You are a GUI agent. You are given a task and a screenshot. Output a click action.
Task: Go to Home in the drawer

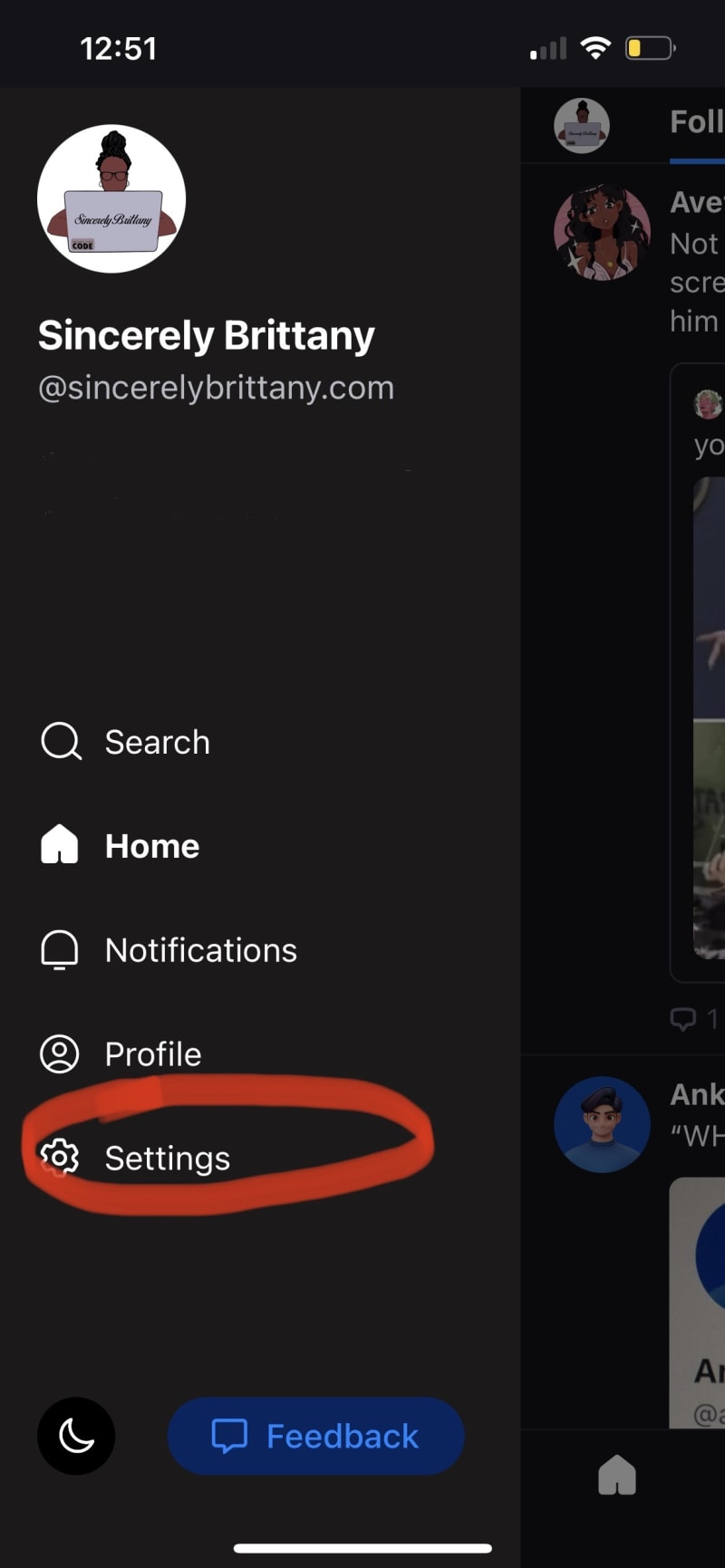pyautogui.click(x=121, y=846)
